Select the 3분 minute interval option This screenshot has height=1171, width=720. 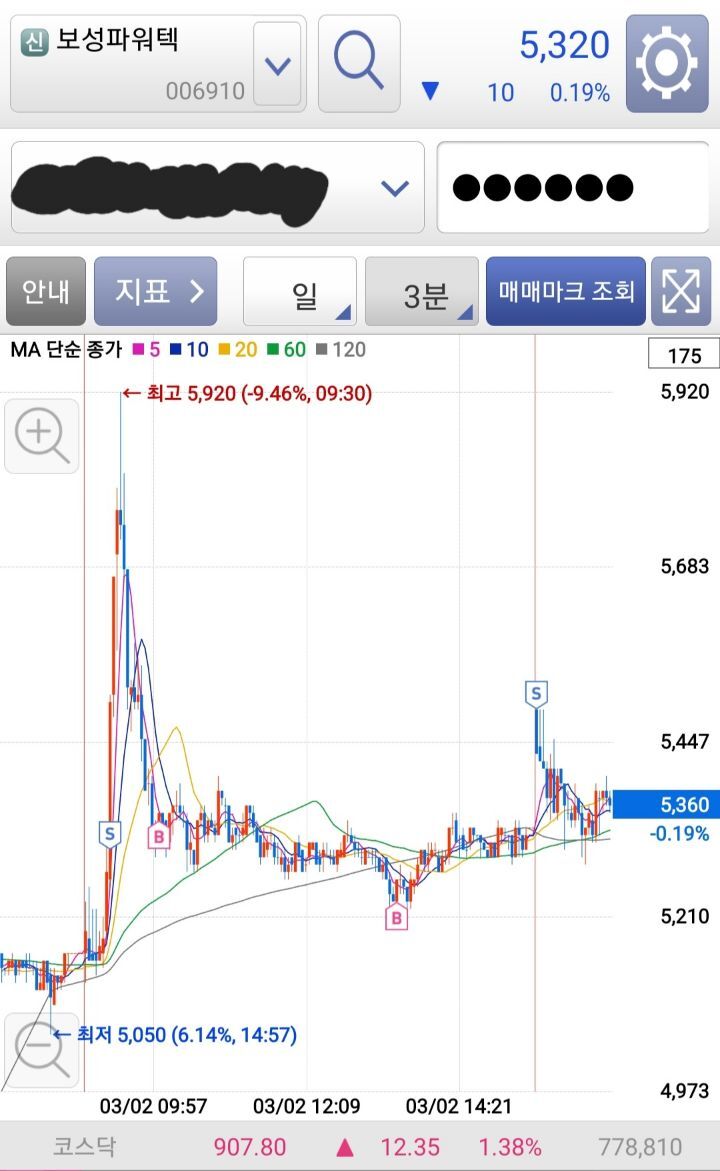click(422, 291)
